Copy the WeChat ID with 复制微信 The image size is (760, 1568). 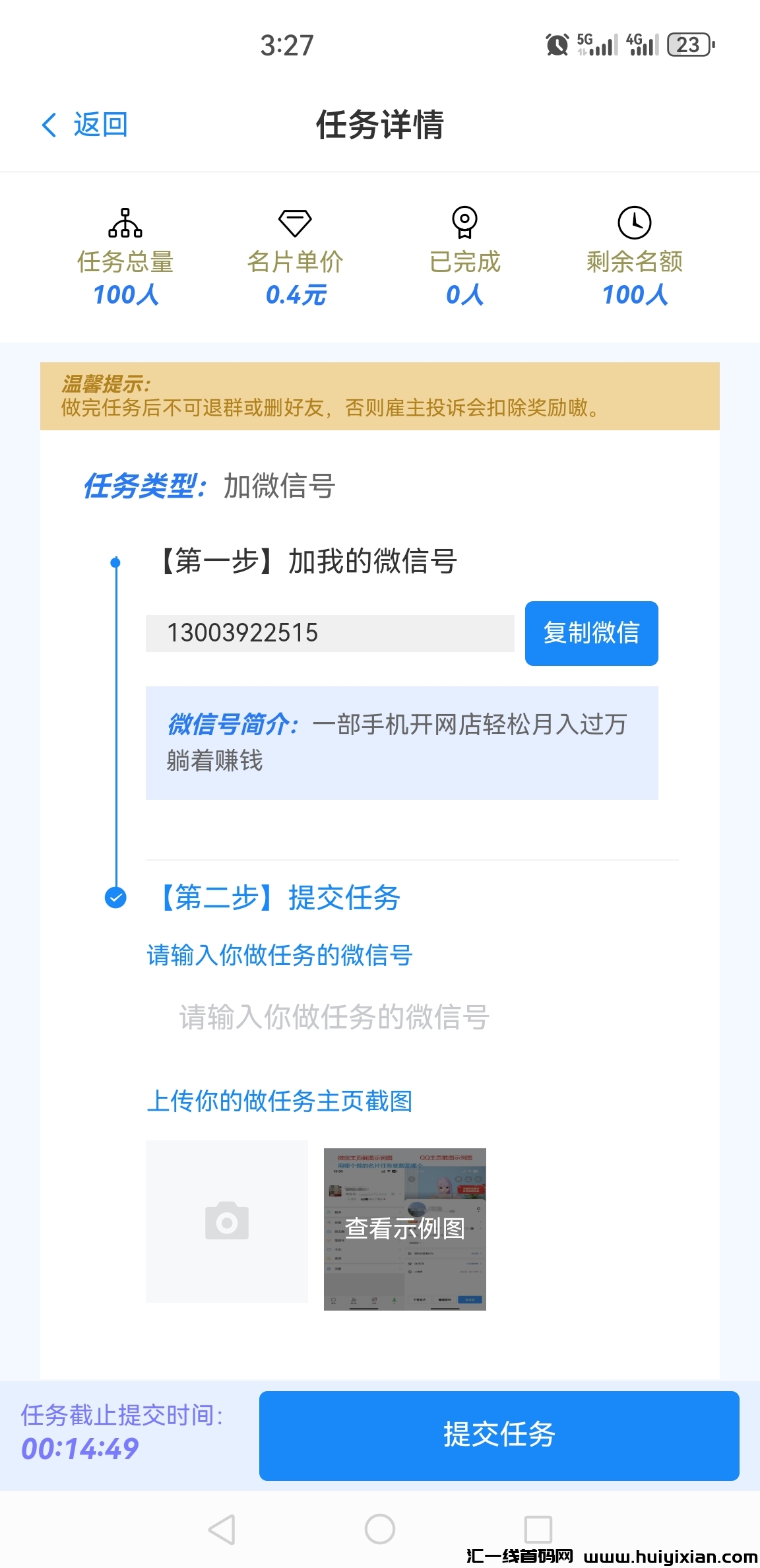[x=591, y=633]
